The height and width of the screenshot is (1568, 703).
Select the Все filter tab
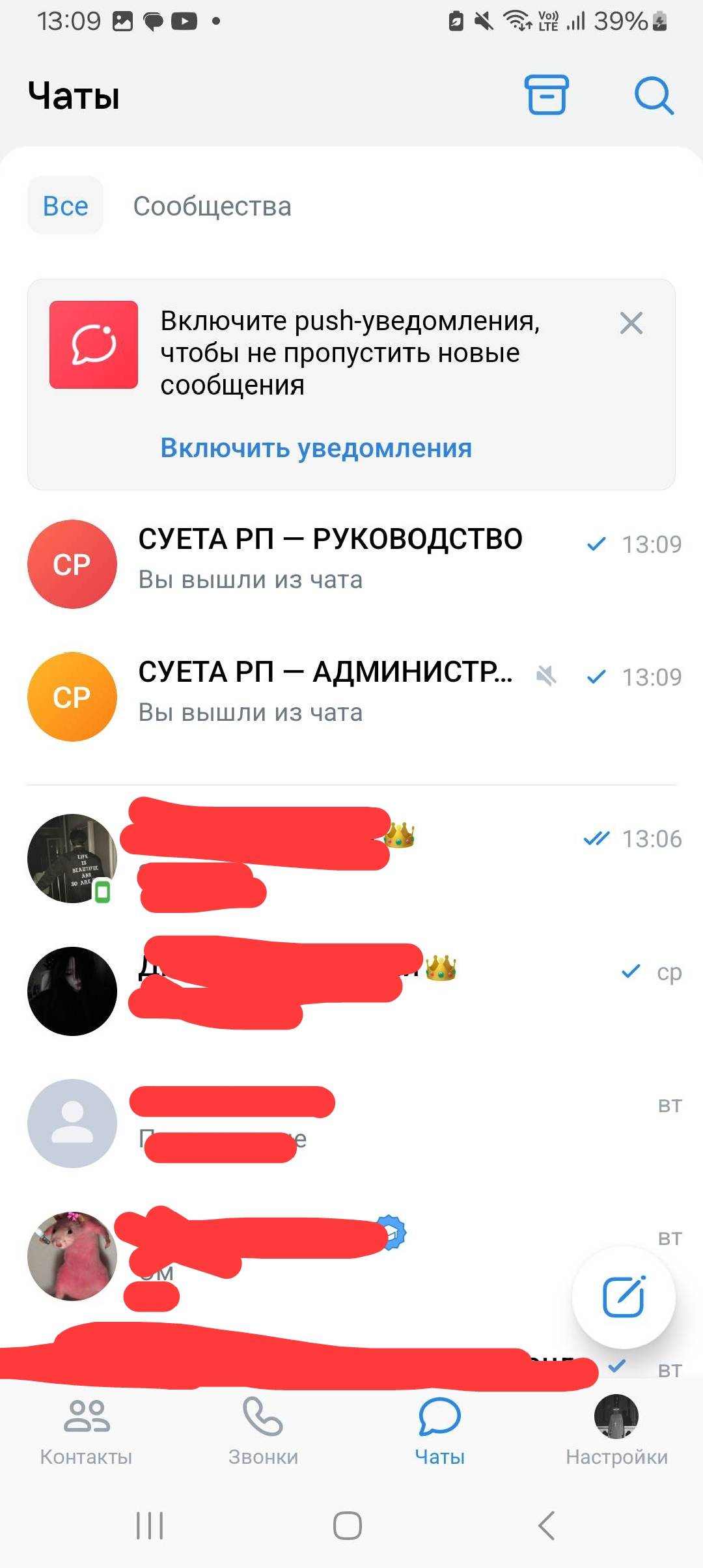(x=65, y=206)
